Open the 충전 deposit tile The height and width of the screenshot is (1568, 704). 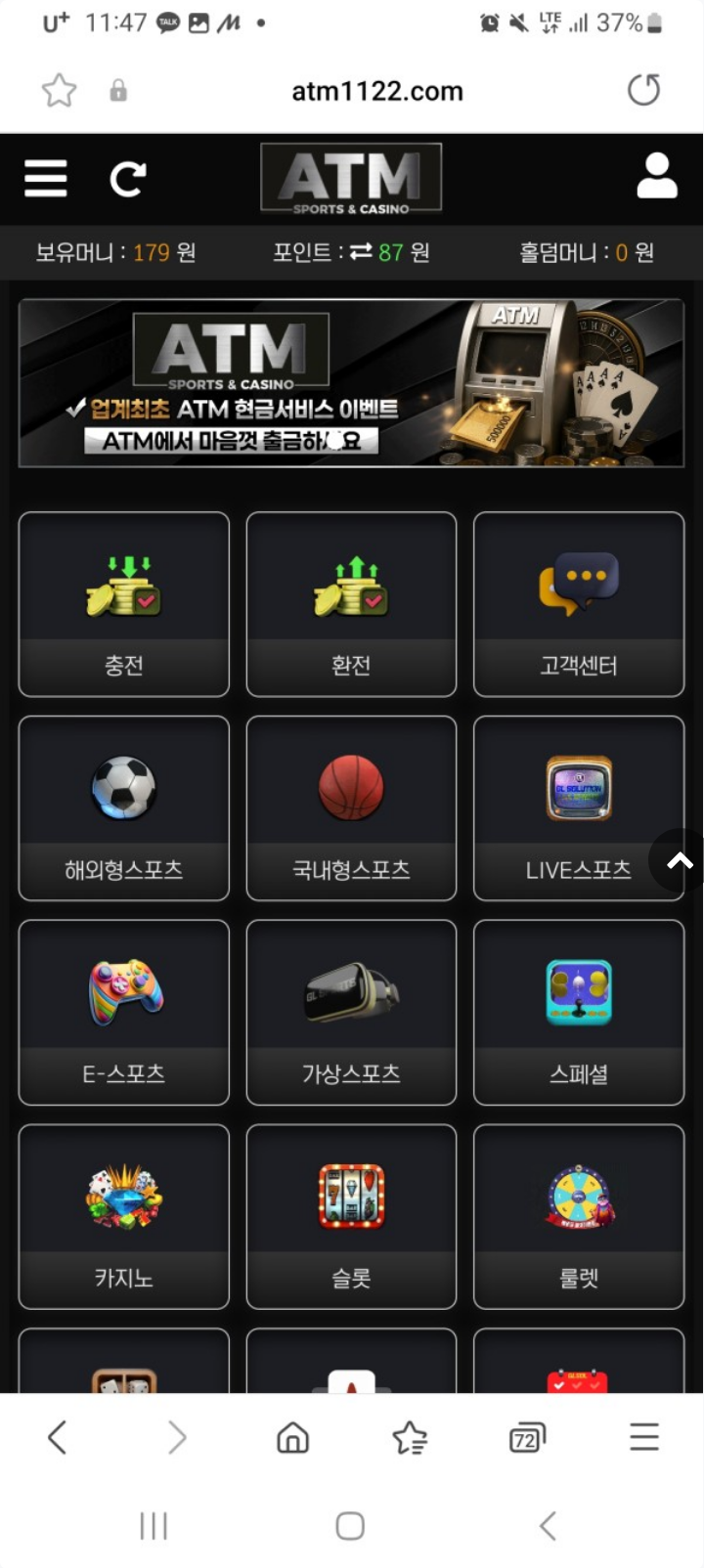pos(124,604)
